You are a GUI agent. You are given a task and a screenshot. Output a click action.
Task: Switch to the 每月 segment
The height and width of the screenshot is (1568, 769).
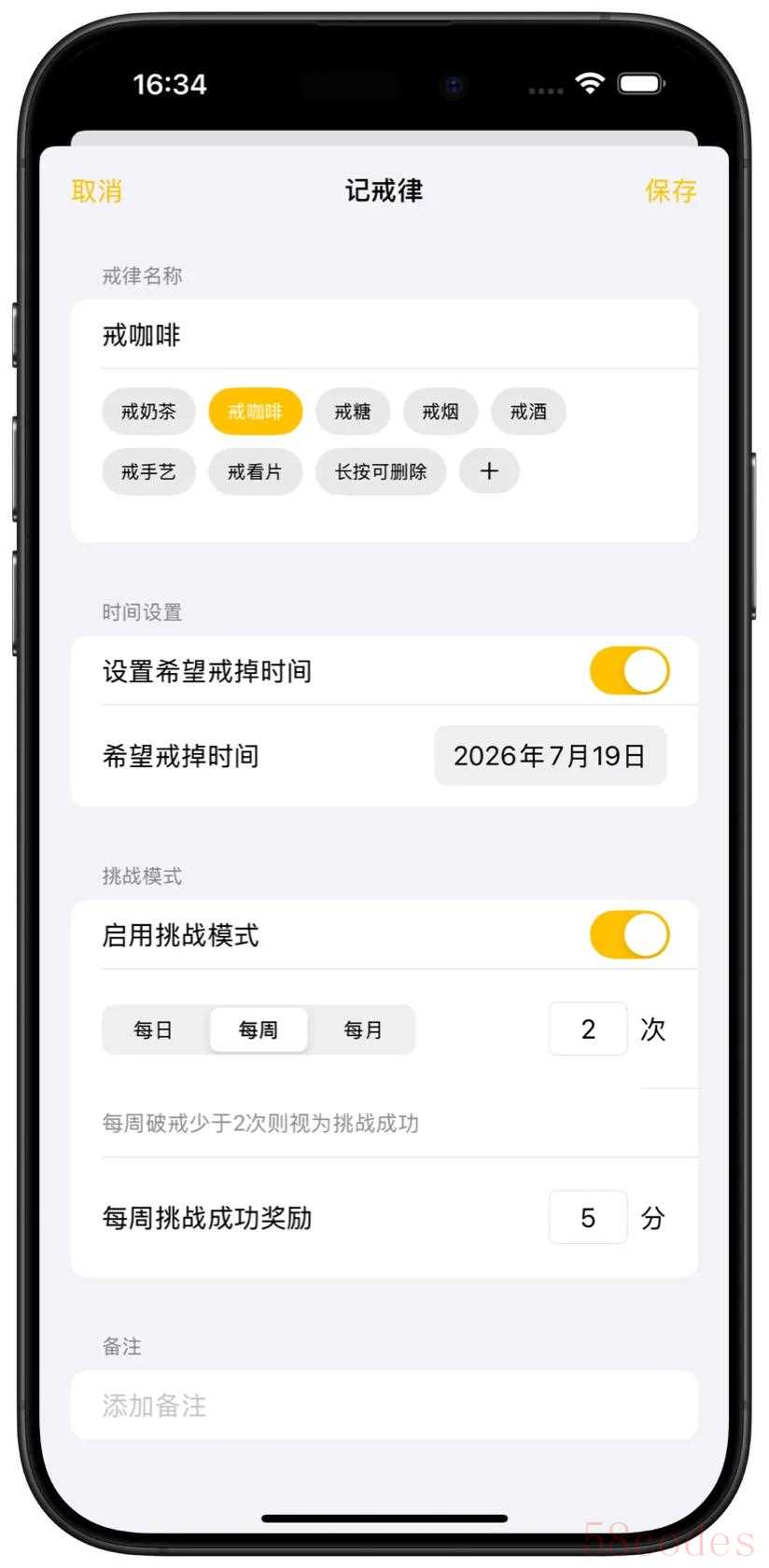[x=362, y=1029]
